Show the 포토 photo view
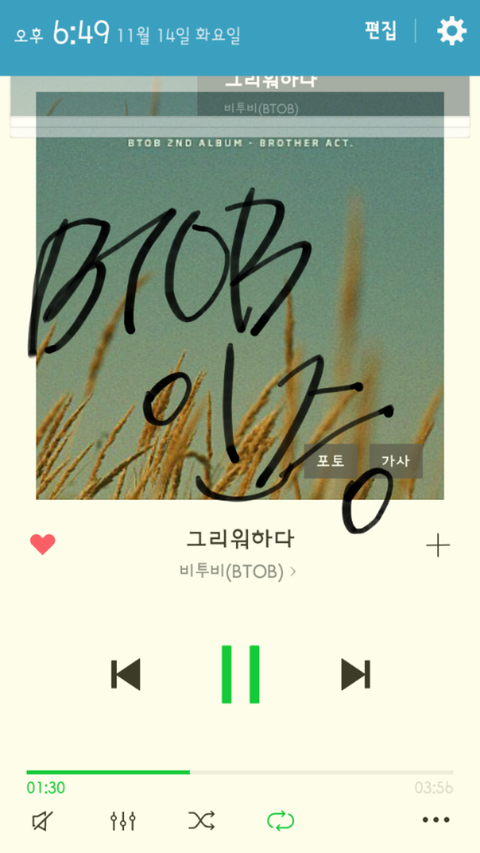 click(x=330, y=461)
